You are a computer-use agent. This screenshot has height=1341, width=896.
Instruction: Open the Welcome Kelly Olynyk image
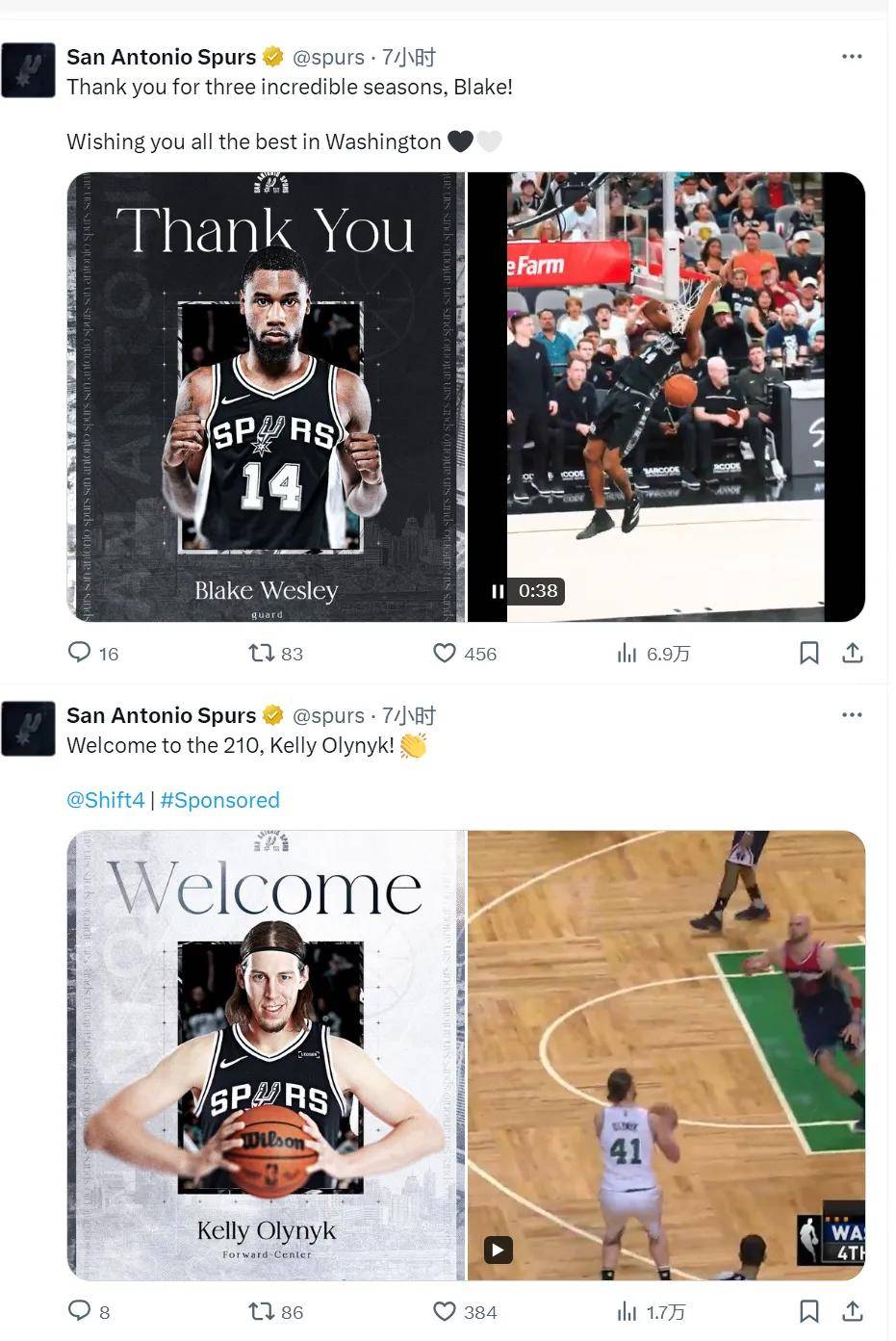266,1055
